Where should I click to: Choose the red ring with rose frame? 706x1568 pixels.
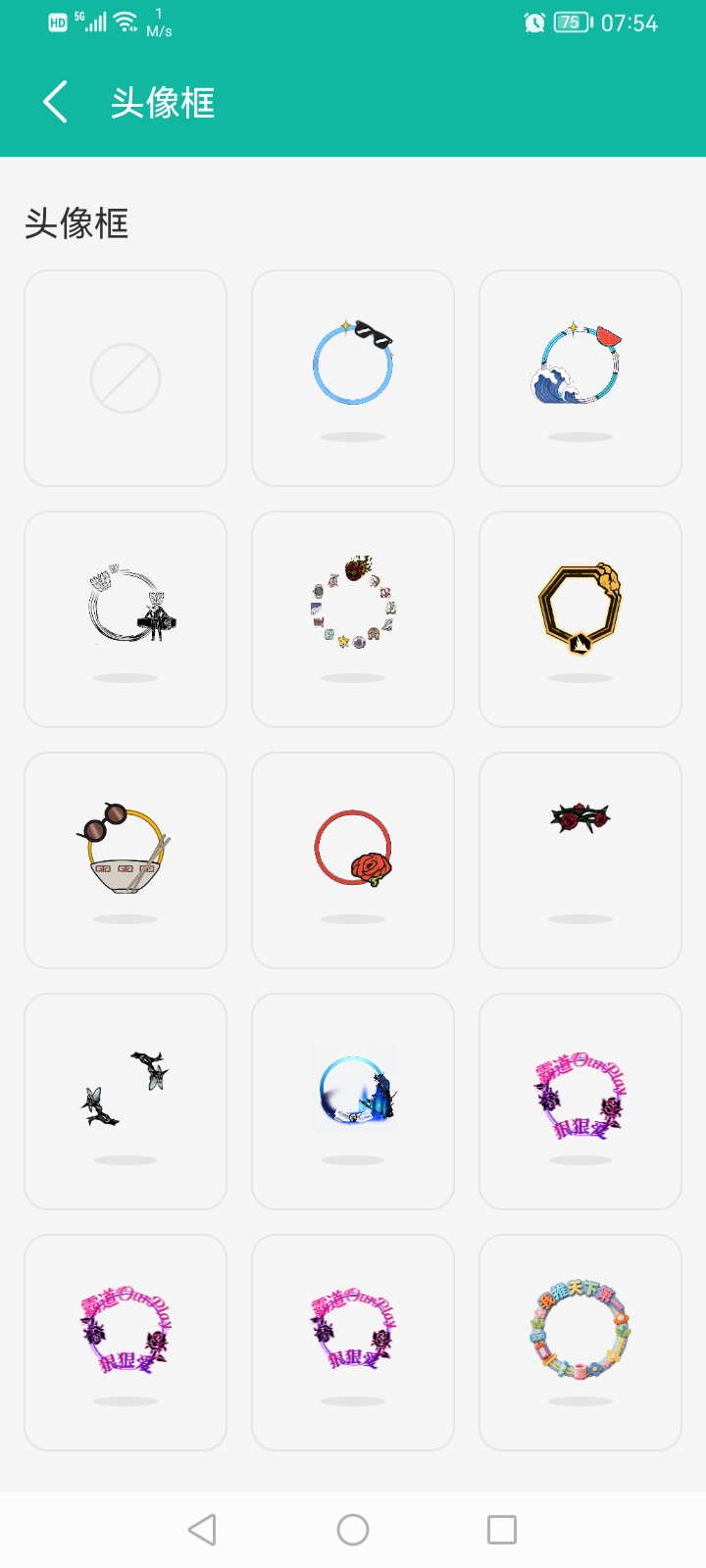pyautogui.click(x=353, y=860)
